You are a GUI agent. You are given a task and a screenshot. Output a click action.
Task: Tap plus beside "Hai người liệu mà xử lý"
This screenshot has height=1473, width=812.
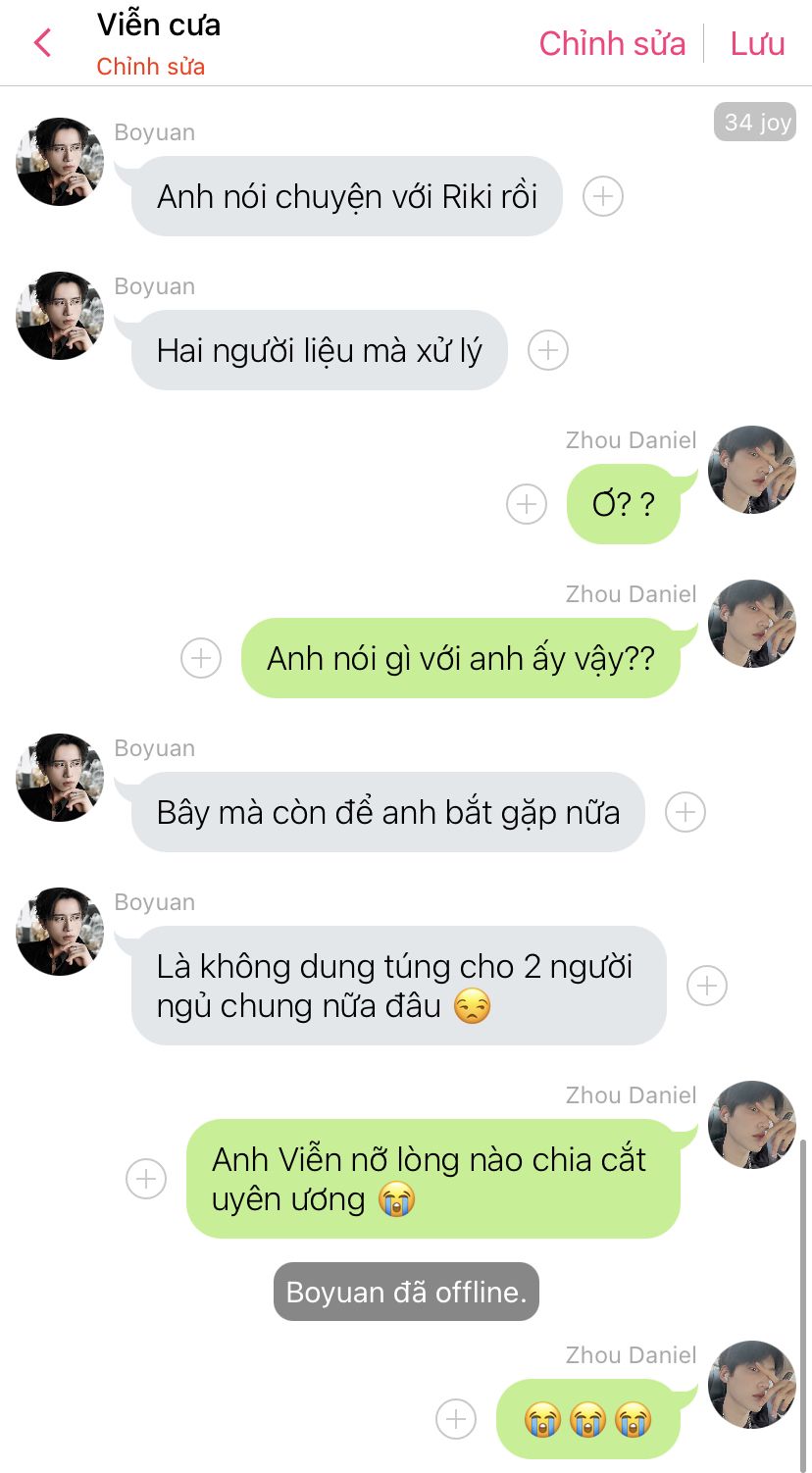click(x=548, y=350)
